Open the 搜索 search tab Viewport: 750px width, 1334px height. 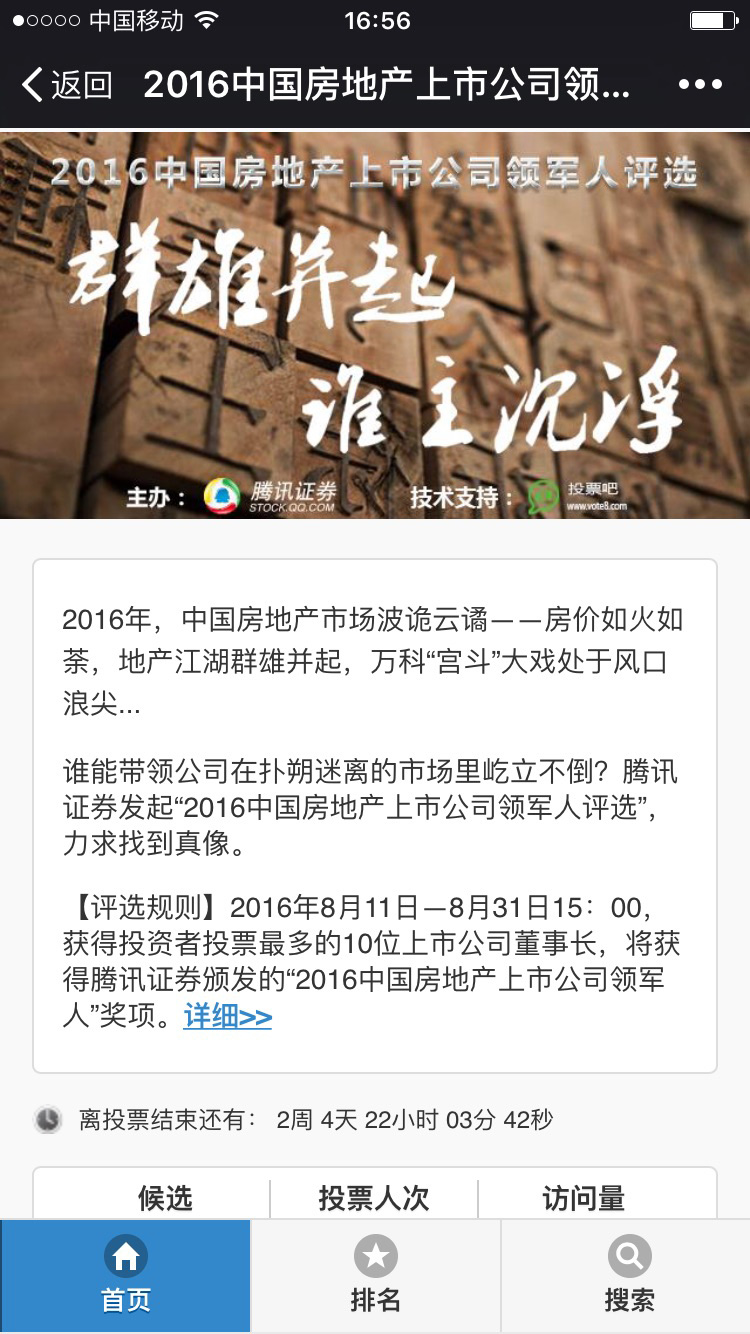tap(629, 1275)
